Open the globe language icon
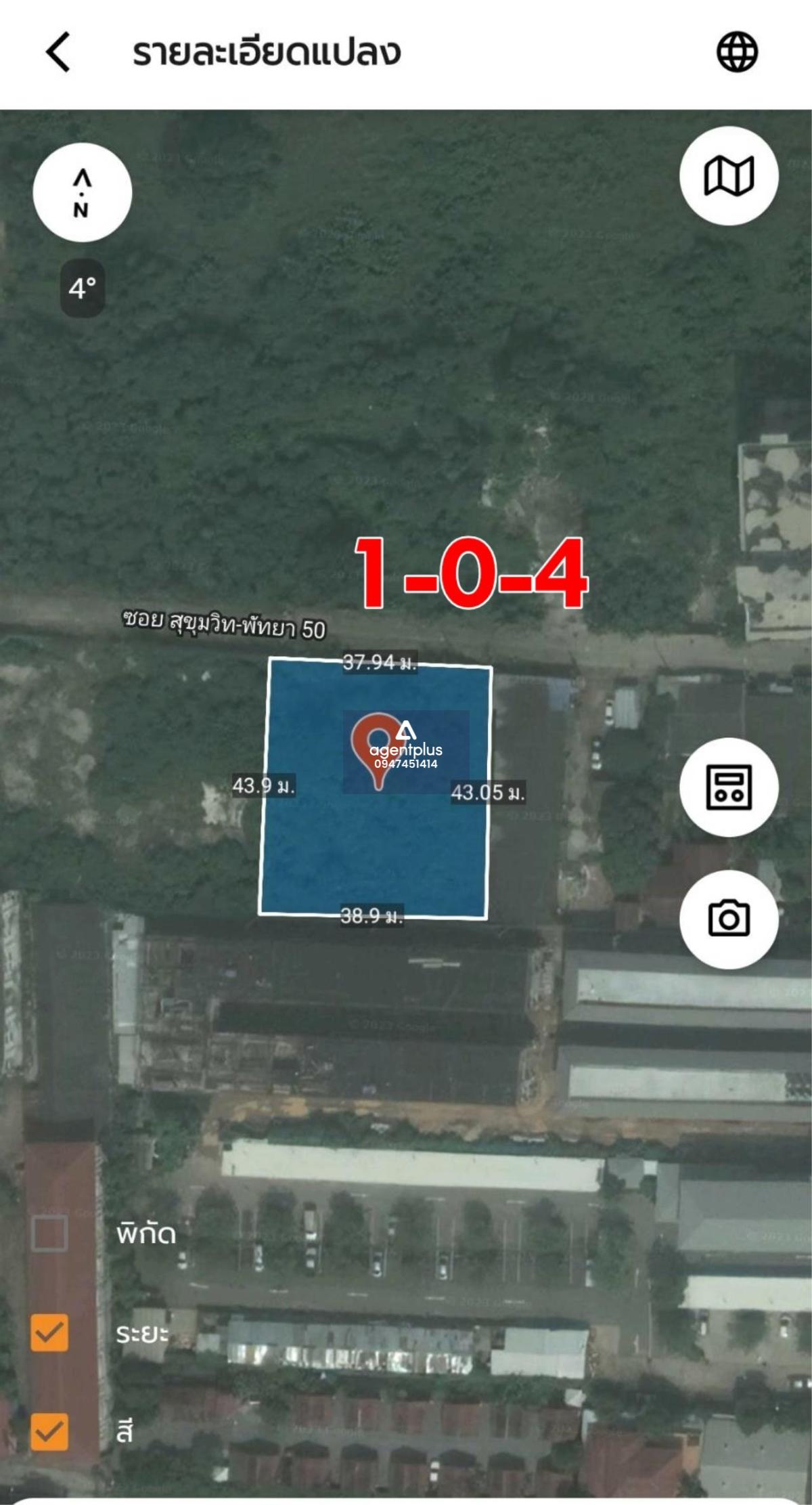Image resolution: width=812 pixels, height=1505 pixels. (x=737, y=51)
